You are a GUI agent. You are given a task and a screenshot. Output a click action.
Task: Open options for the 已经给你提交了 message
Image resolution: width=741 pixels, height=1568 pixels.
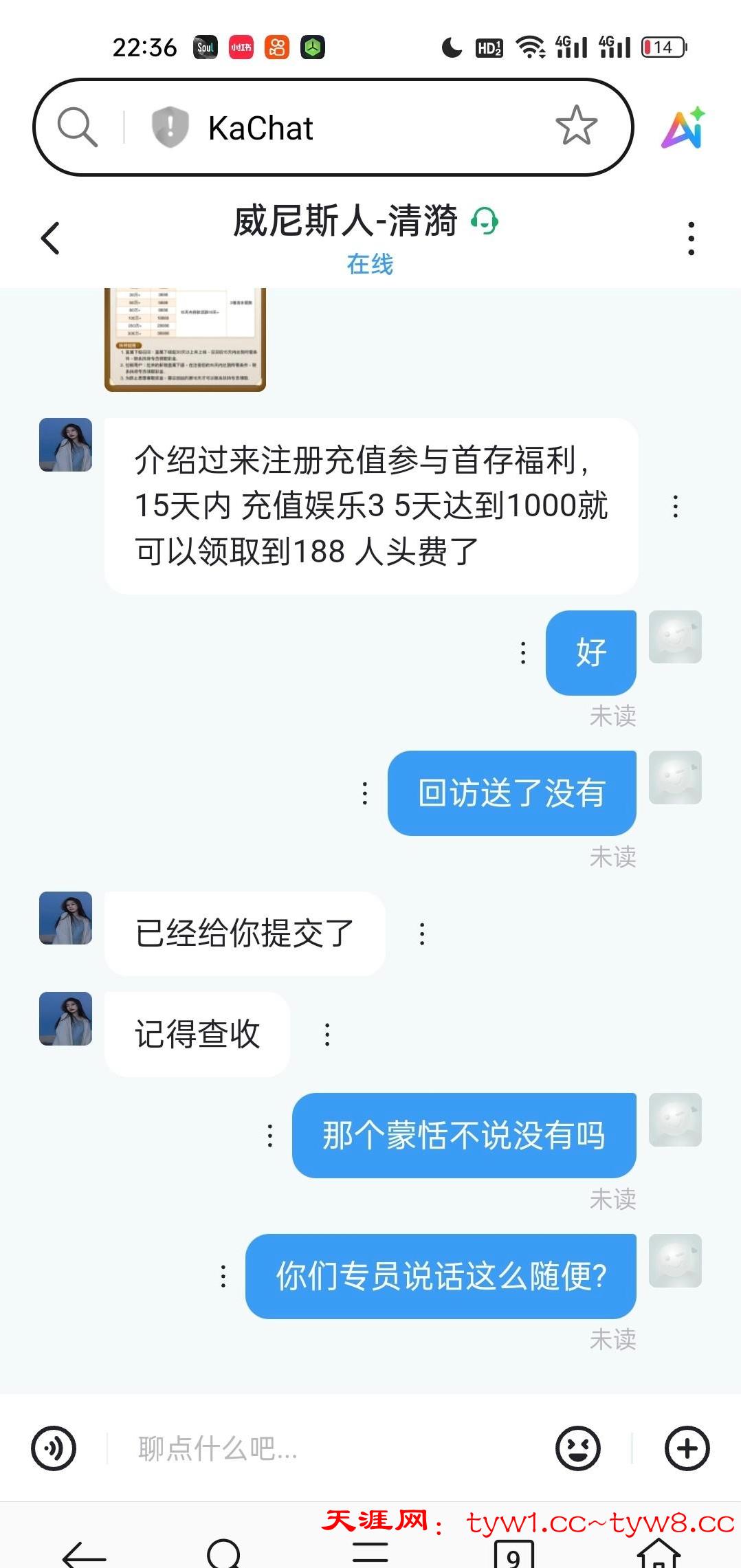(x=422, y=934)
